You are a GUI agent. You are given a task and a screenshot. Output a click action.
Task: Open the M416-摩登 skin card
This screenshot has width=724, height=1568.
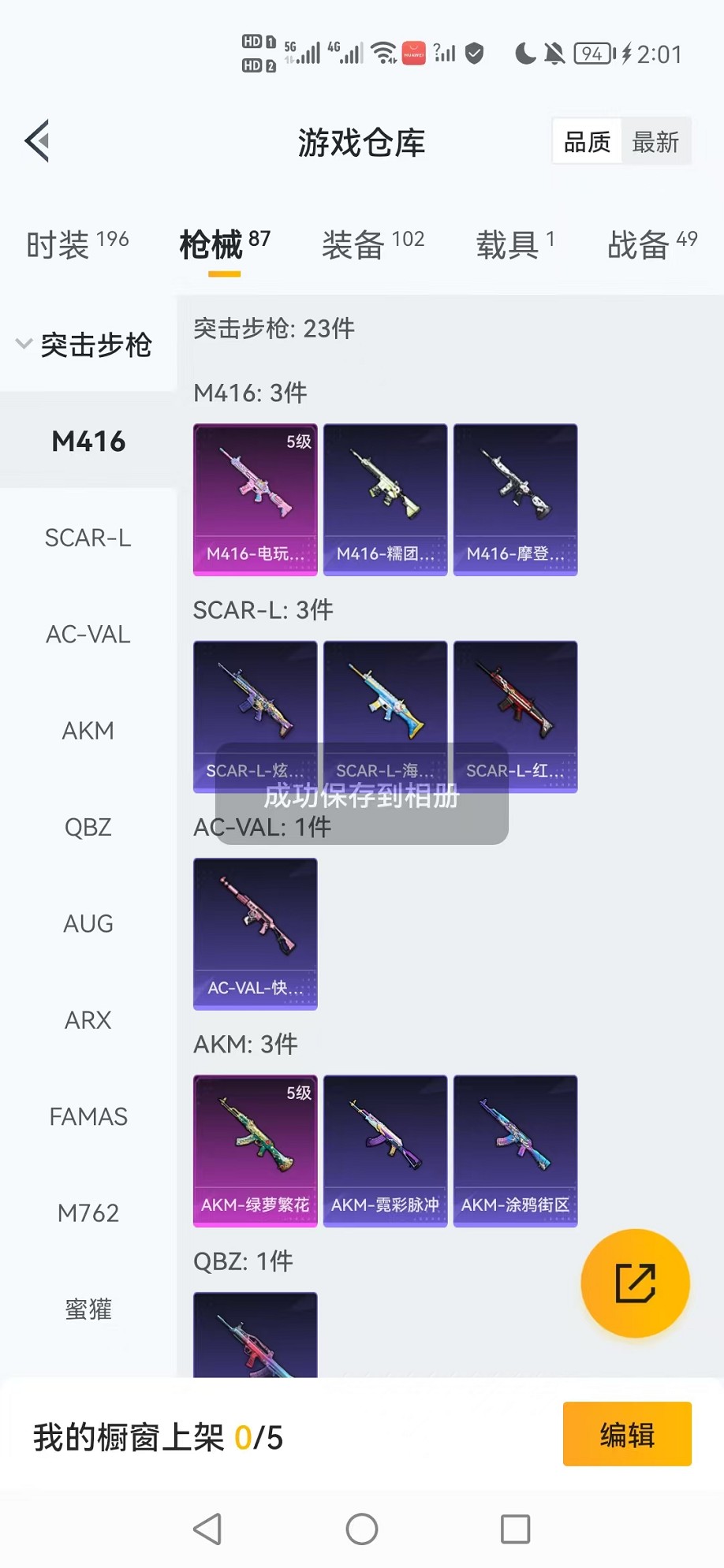click(515, 500)
